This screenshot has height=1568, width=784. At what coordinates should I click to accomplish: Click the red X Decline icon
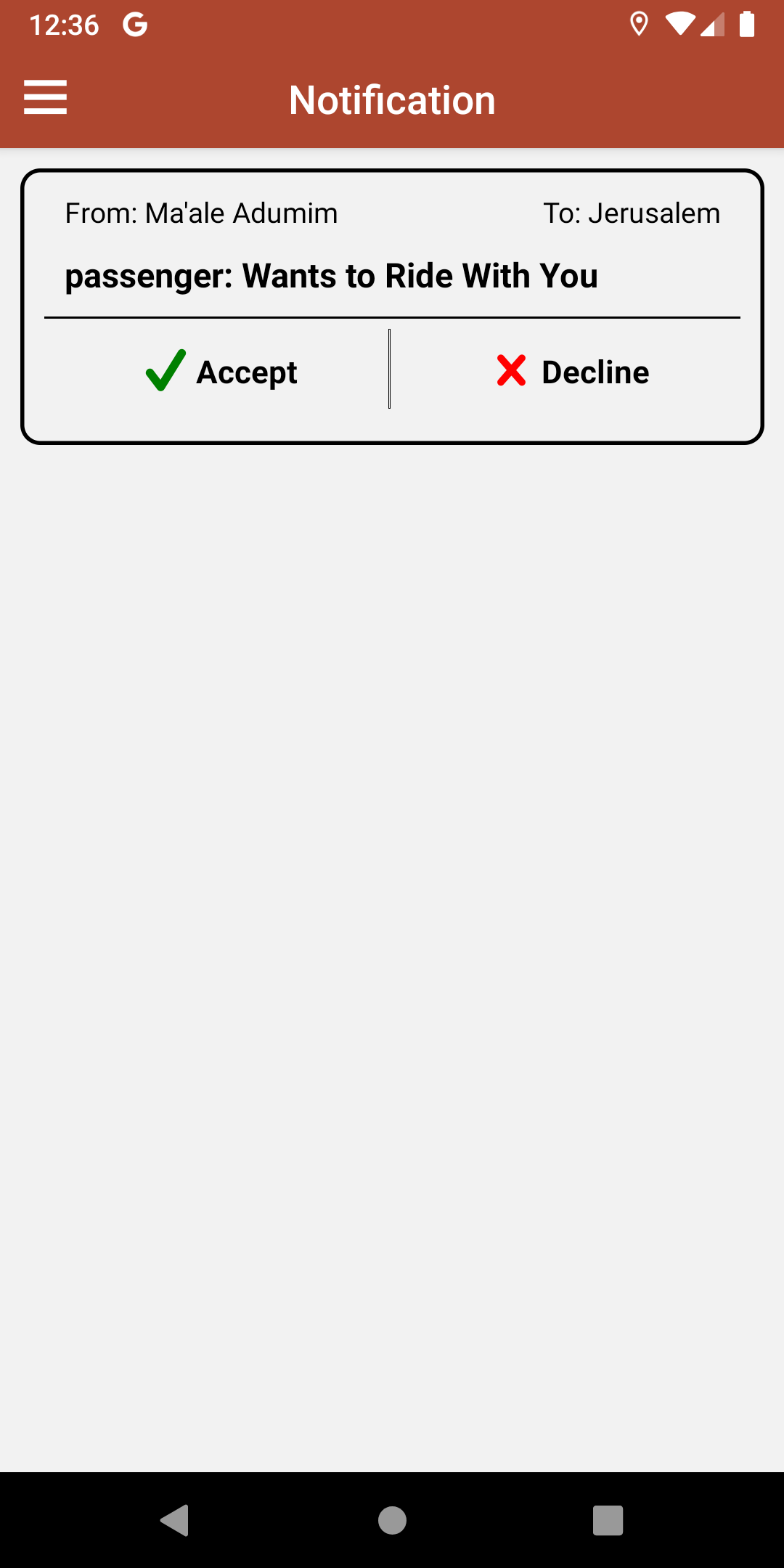pyautogui.click(x=510, y=372)
